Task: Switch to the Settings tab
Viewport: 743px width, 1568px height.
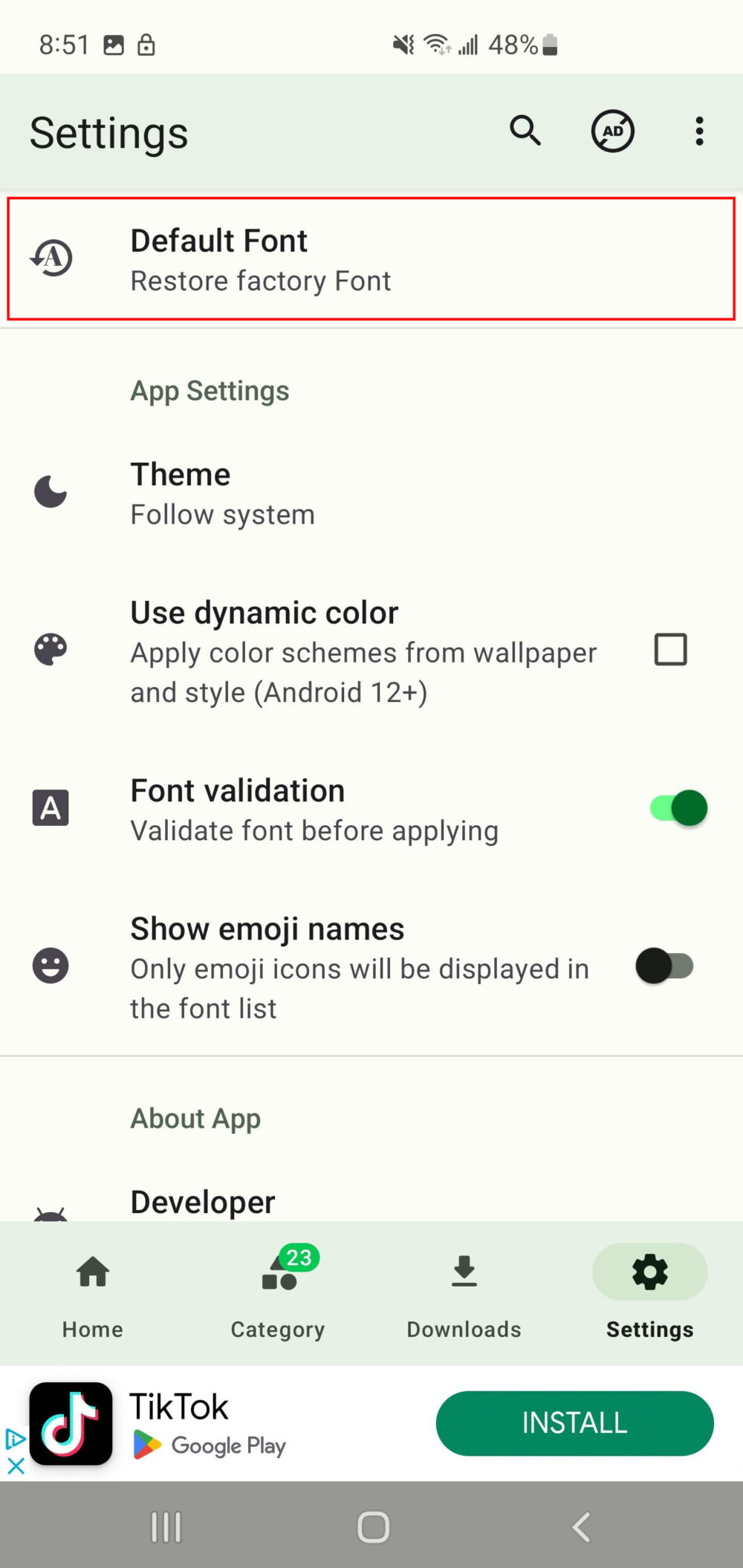Action: tap(649, 1292)
